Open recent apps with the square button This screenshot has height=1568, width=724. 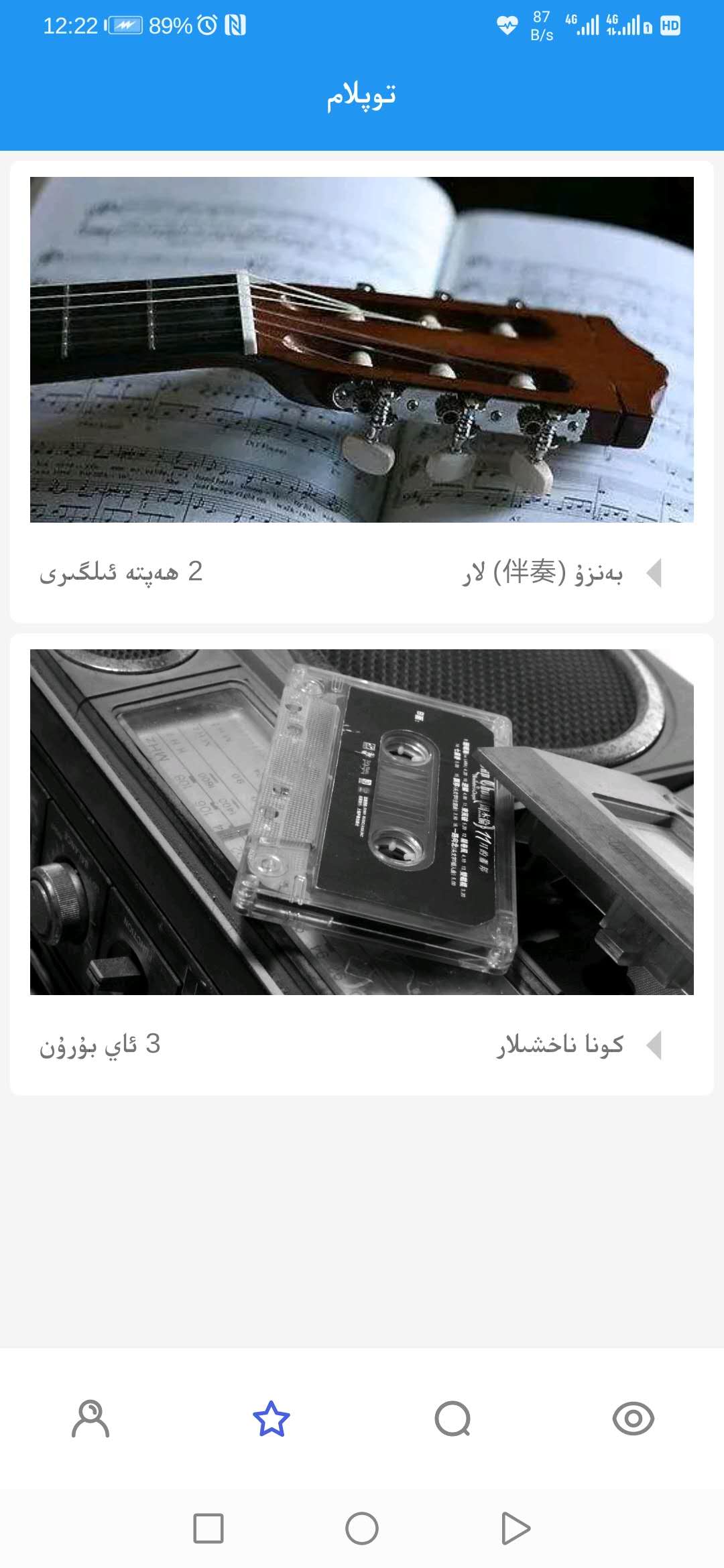coord(208,1528)
